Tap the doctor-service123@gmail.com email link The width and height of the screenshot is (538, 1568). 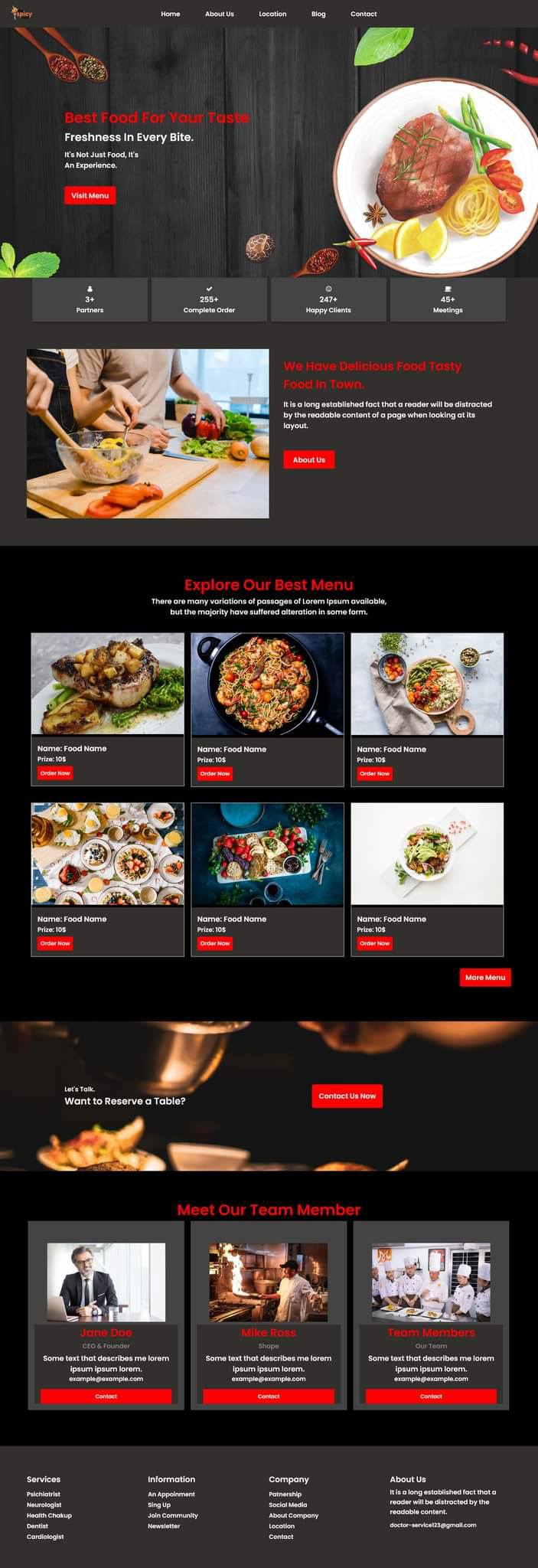[432, 1524]
